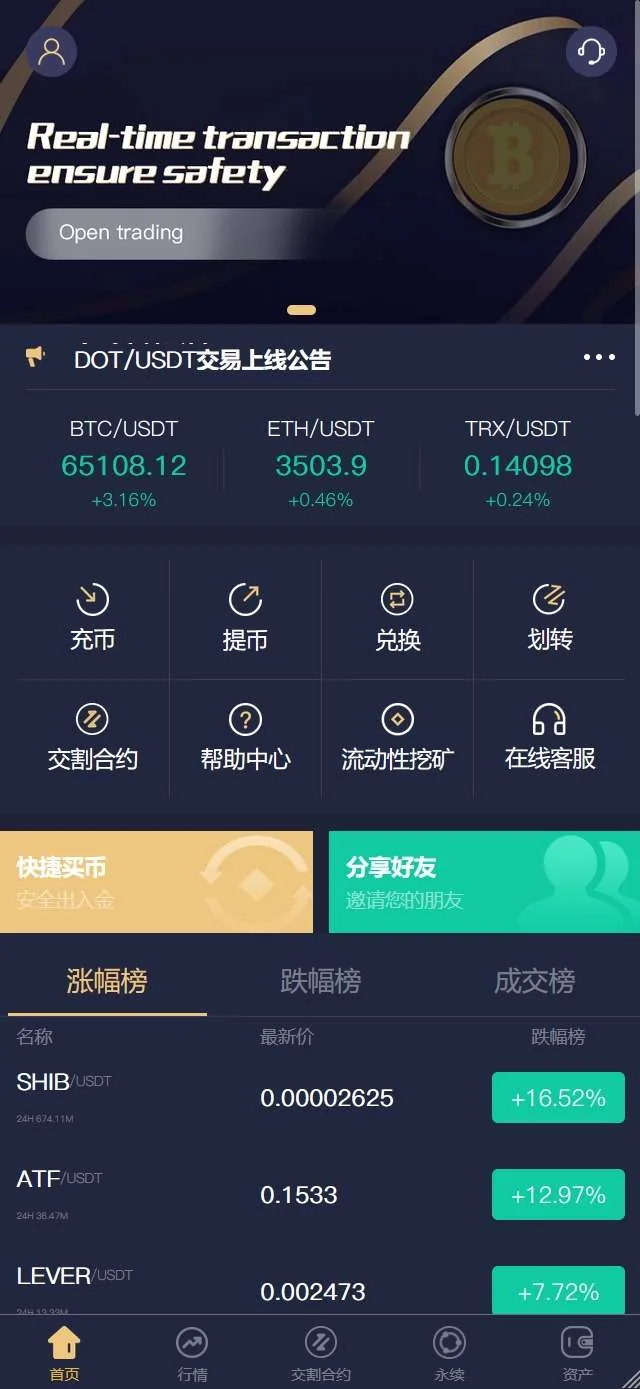Open the user profile icon
The width and height of the screenshot is (640, 1389).
[51, 52]
